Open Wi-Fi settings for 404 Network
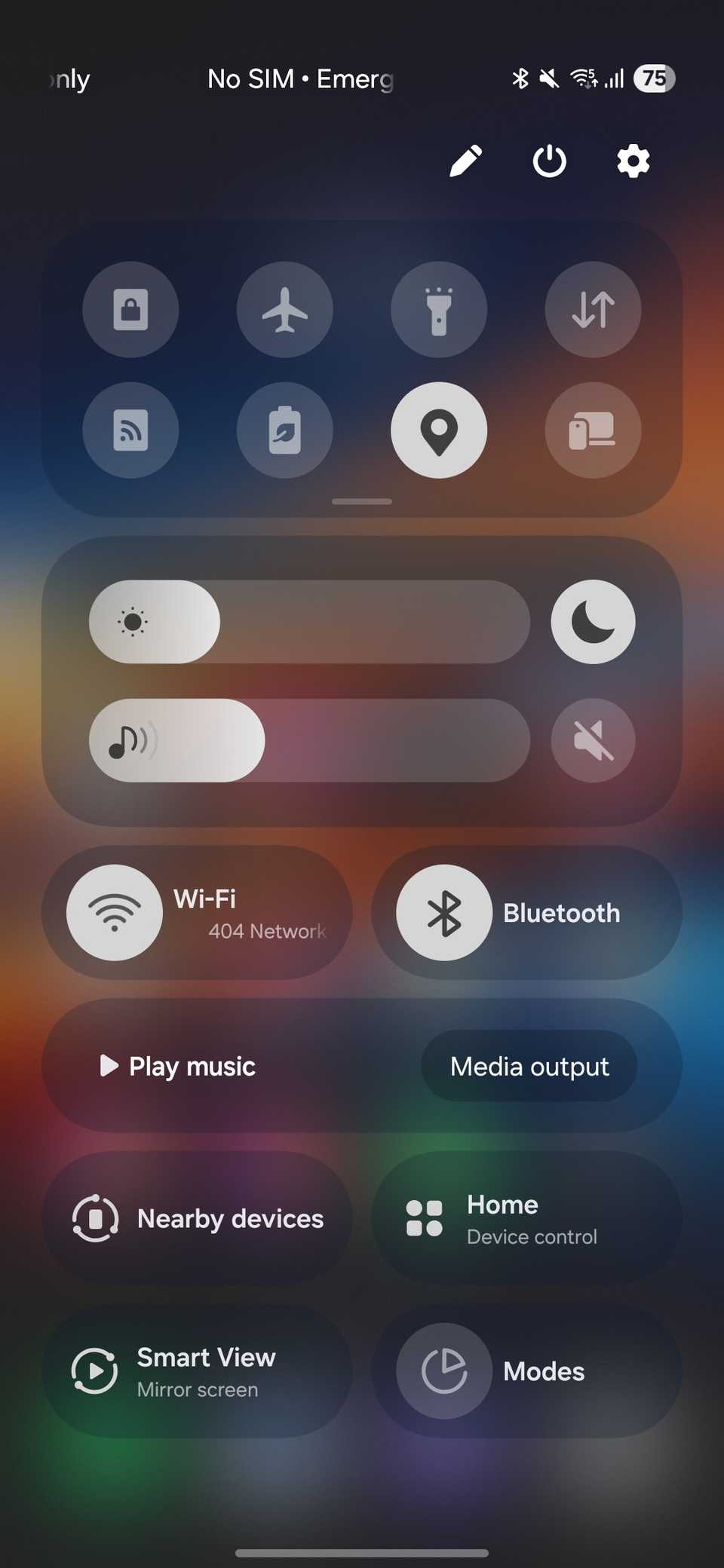Image resolution: width=724 pixels, height=1568 pixels. click(198, 911)
